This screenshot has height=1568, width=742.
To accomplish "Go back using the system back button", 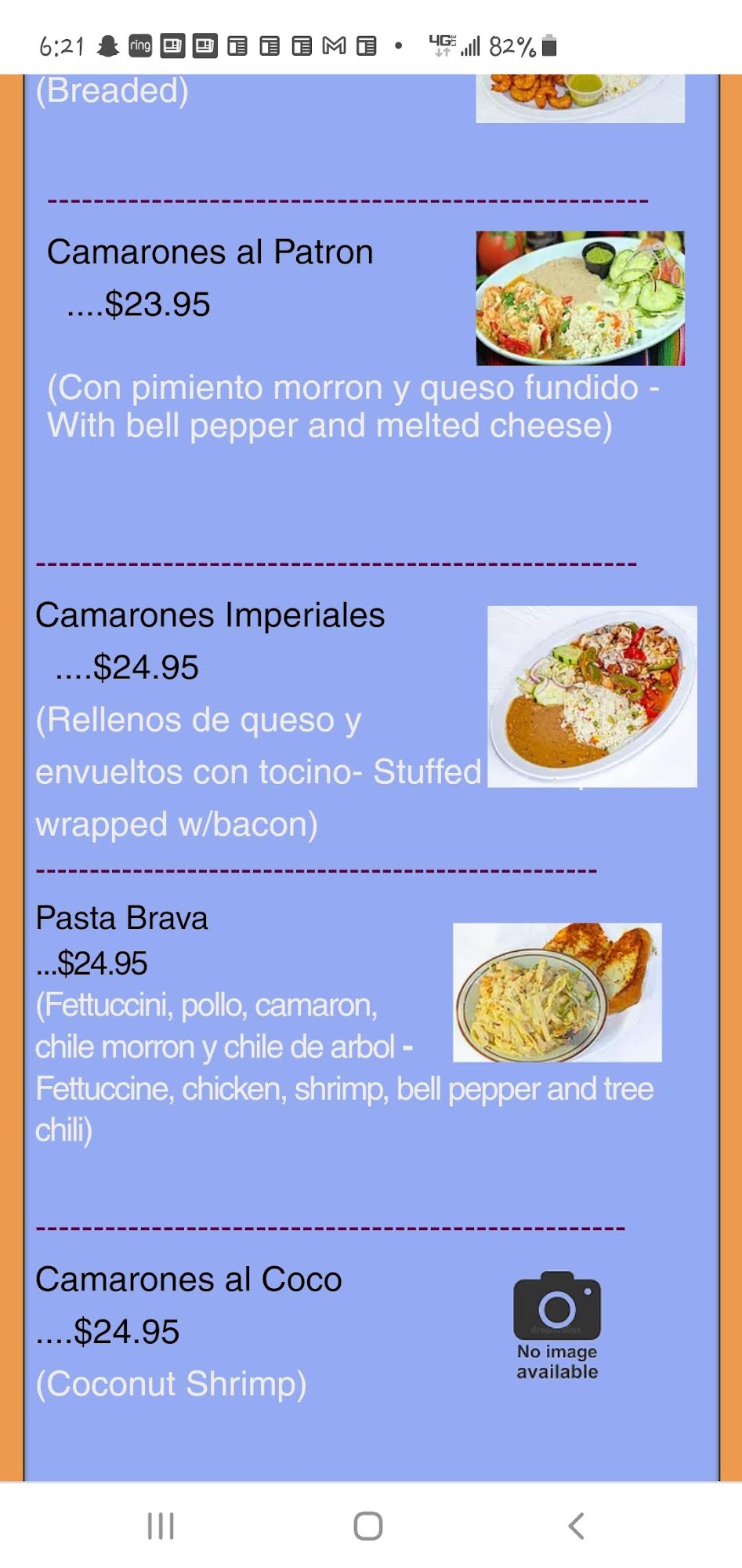I will [576, 1526].
